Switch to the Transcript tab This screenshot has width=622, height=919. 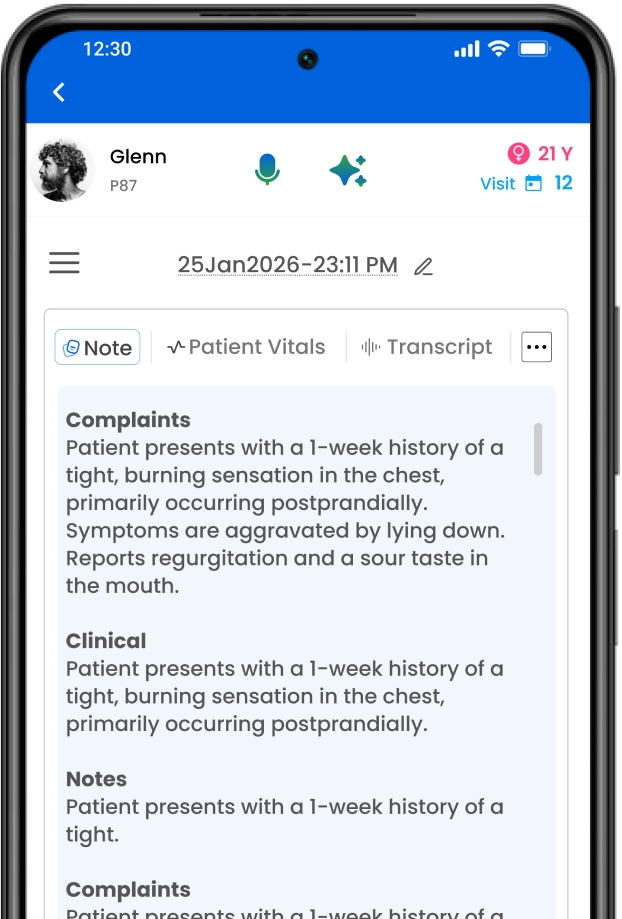[x=427, y=347]
